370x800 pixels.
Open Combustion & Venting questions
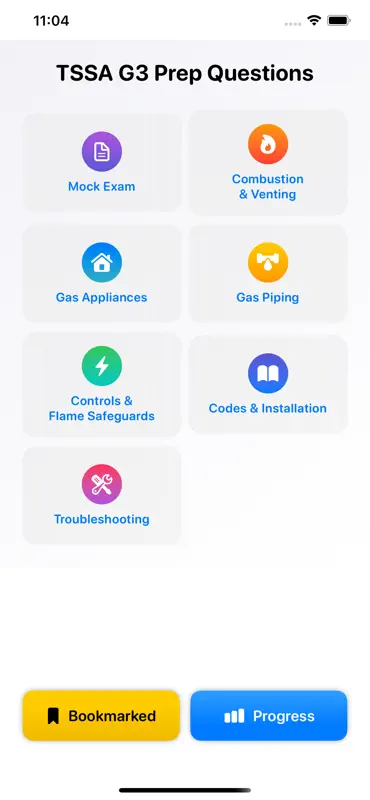point(268,162)
